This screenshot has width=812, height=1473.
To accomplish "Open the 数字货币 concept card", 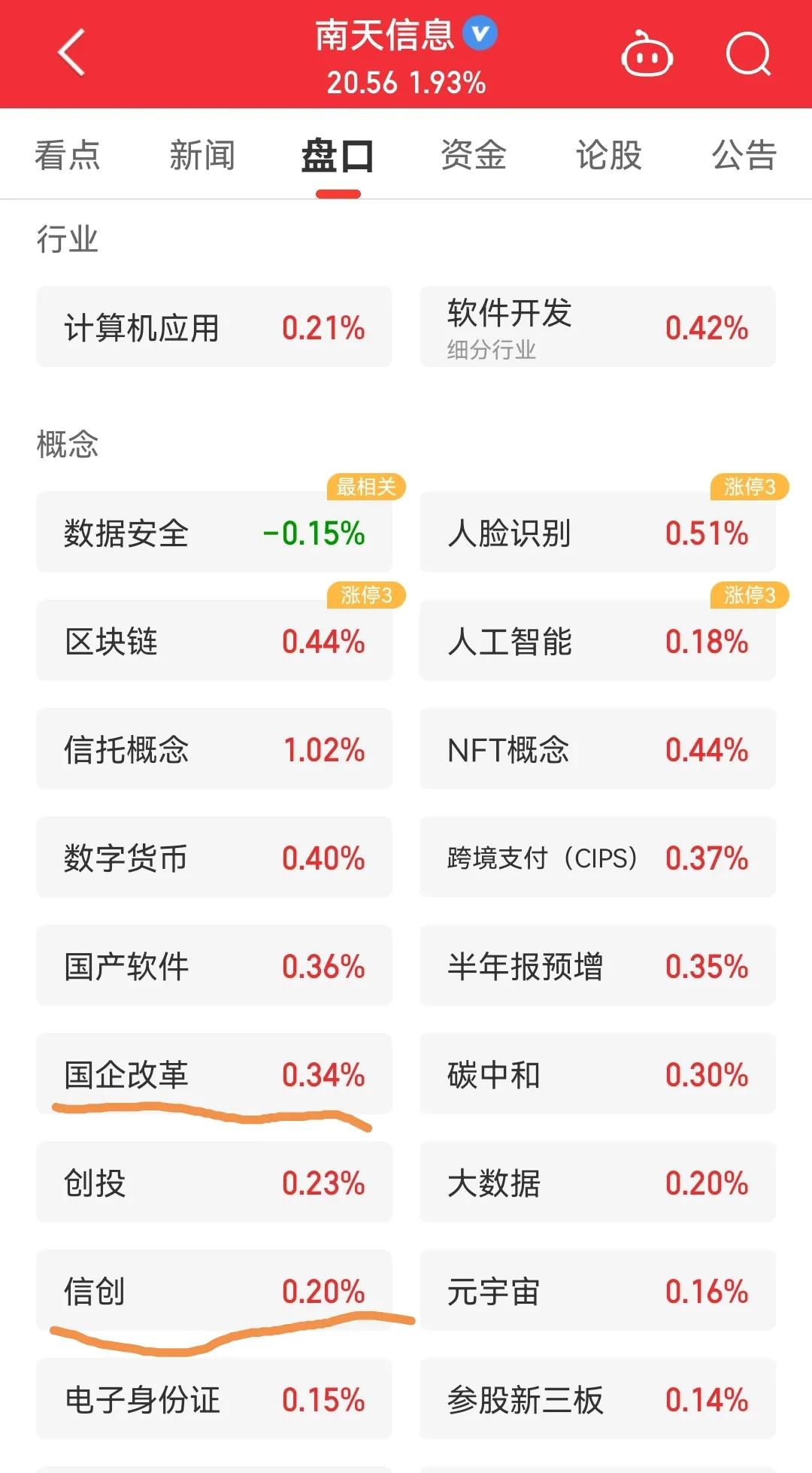I will (214, 858).
